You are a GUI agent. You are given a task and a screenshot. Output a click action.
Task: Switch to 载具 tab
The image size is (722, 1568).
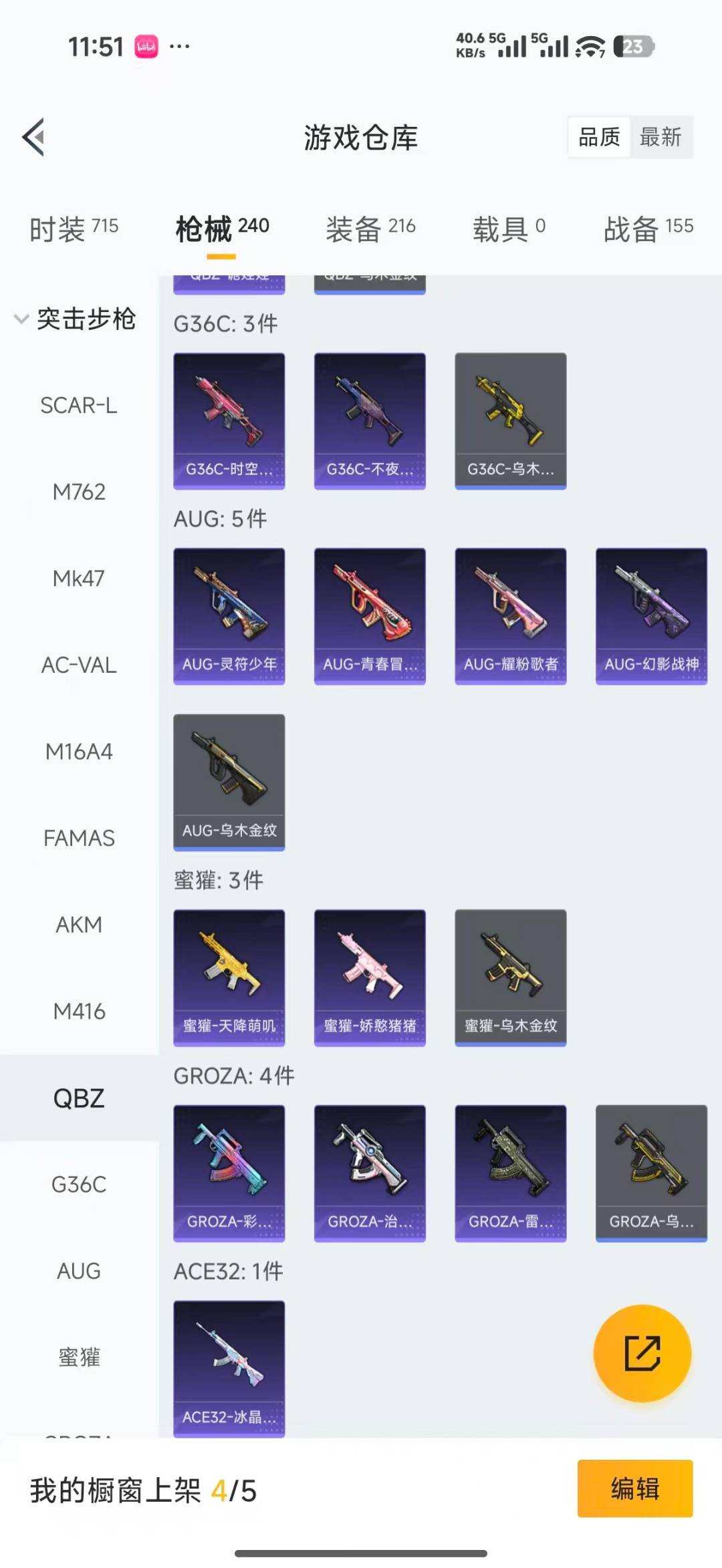pos(509,228)
